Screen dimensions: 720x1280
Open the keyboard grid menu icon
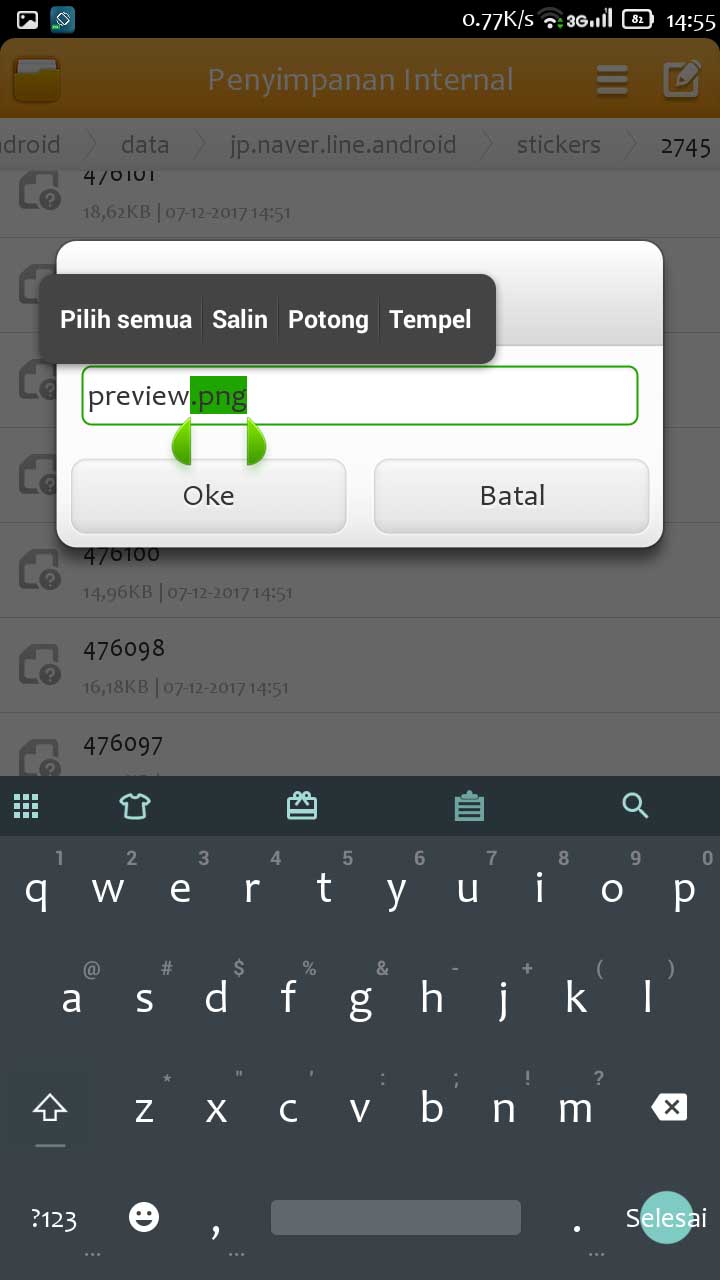coord(26,806)
